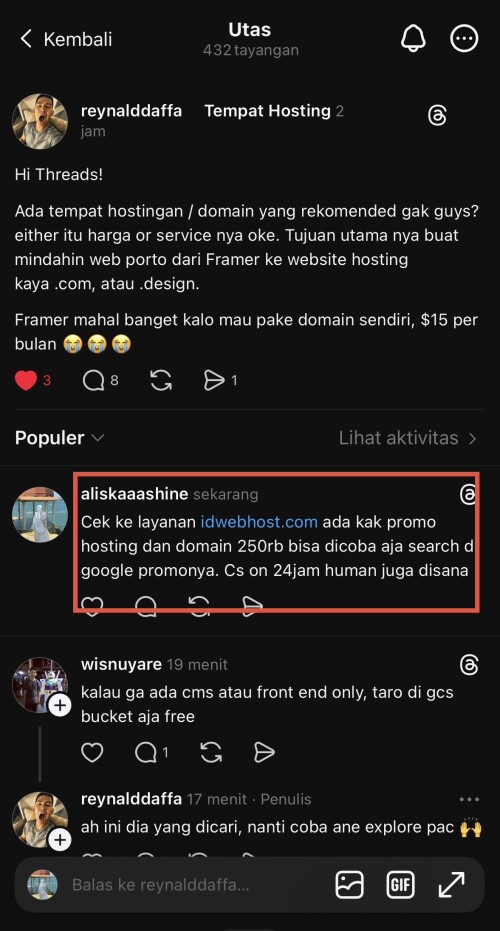Repost wisnuyare's reply
500x931 pixels.
[x=211, y=753]
